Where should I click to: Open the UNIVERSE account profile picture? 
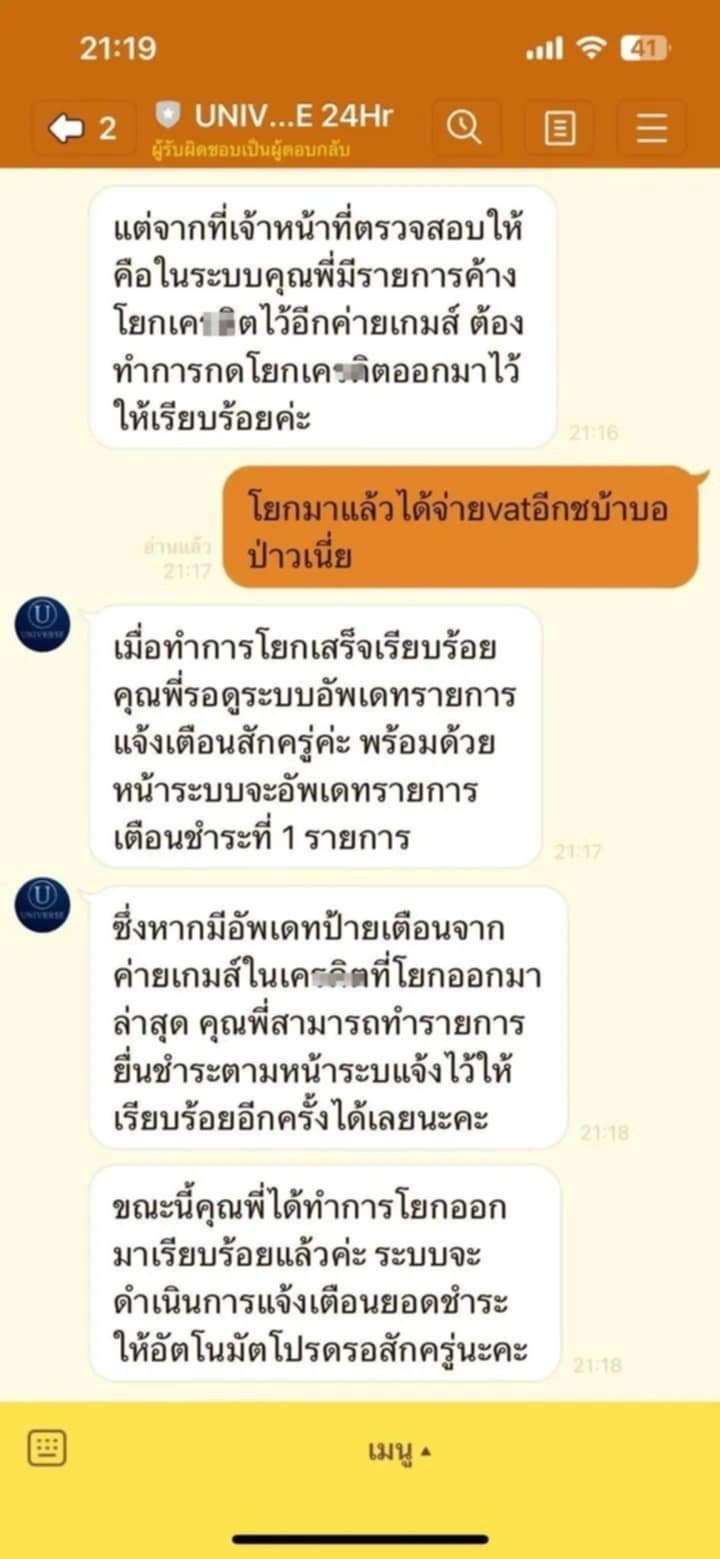(43, 624)
